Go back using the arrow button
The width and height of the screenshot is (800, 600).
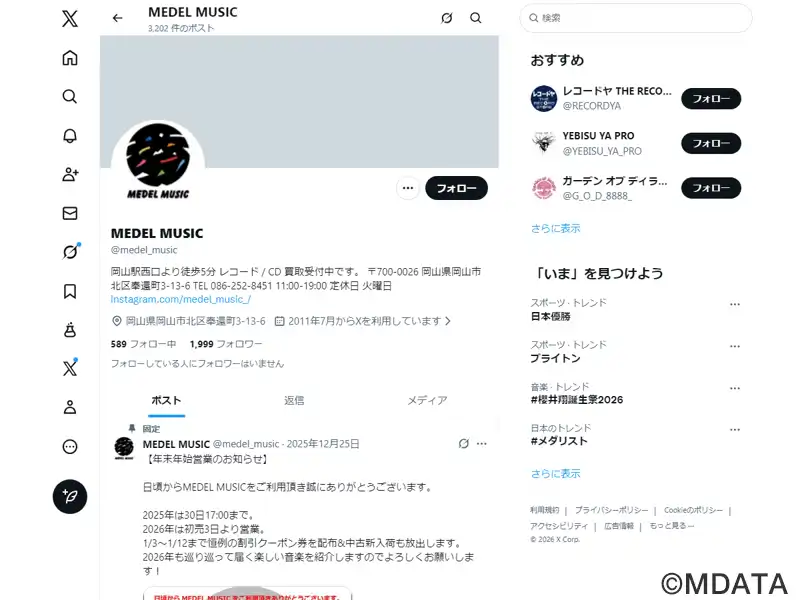(117, 18)
